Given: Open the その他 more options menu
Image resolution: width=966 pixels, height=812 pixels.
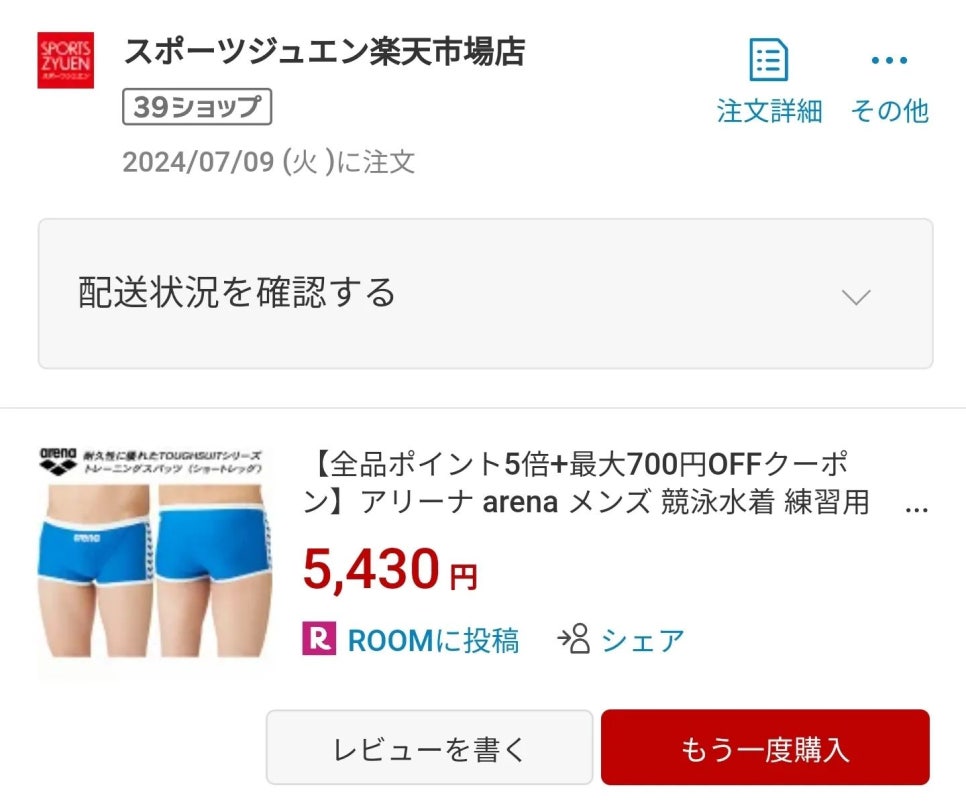Looking at the screenshot, I should point(889,81).
